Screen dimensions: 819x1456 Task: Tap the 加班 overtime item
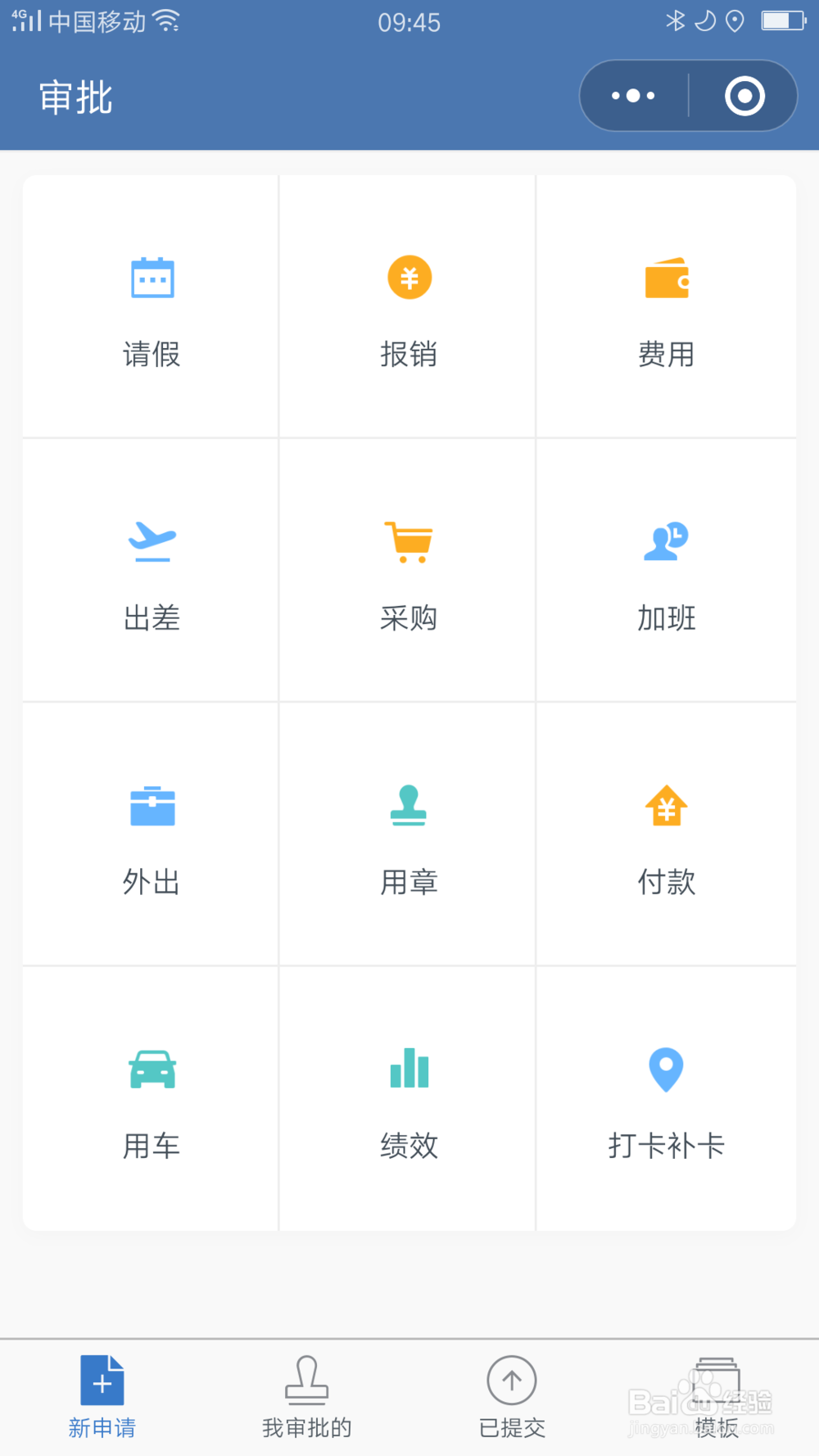tap(666, 570)
